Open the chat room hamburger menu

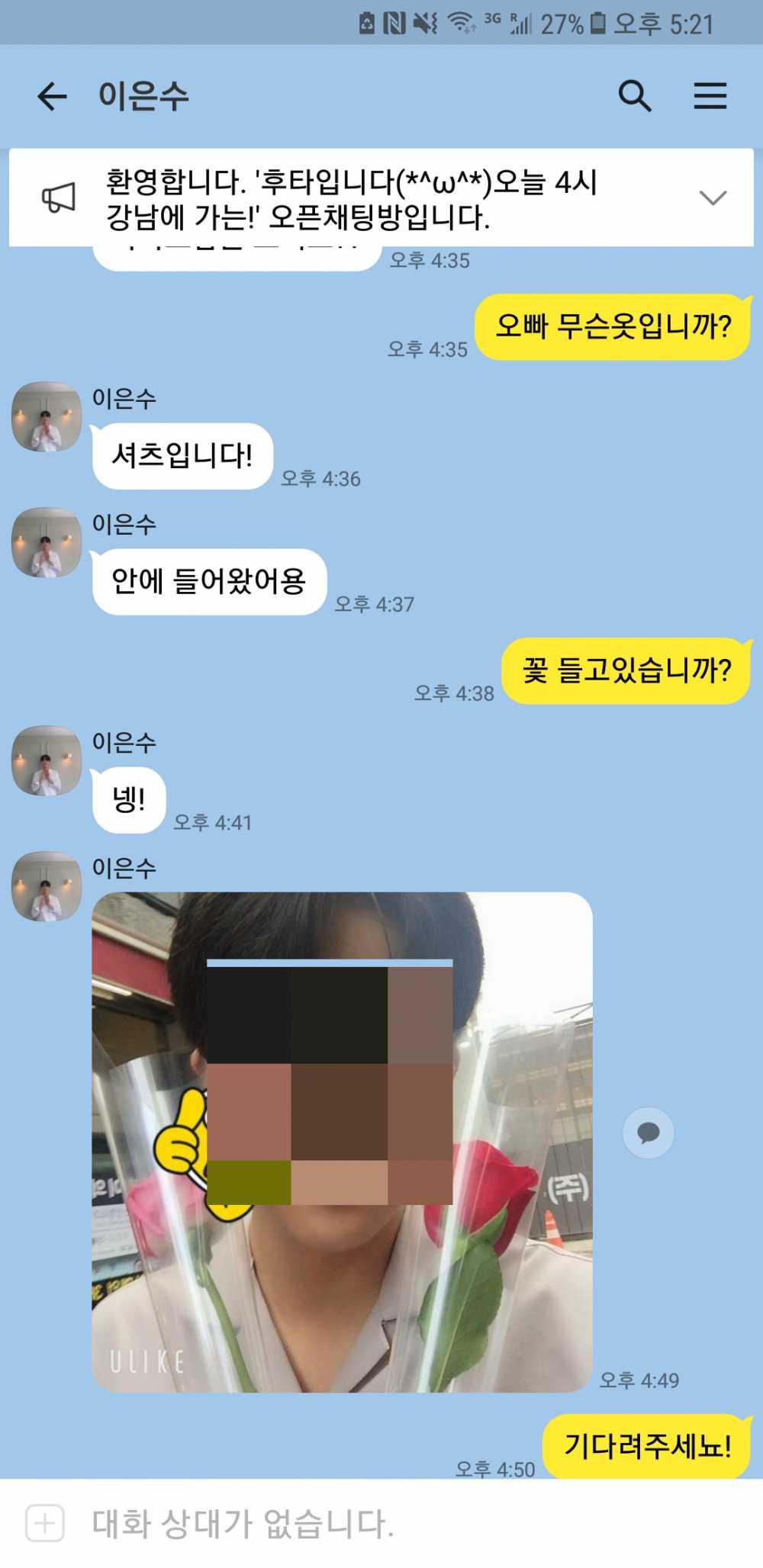(x=710, y=96)
